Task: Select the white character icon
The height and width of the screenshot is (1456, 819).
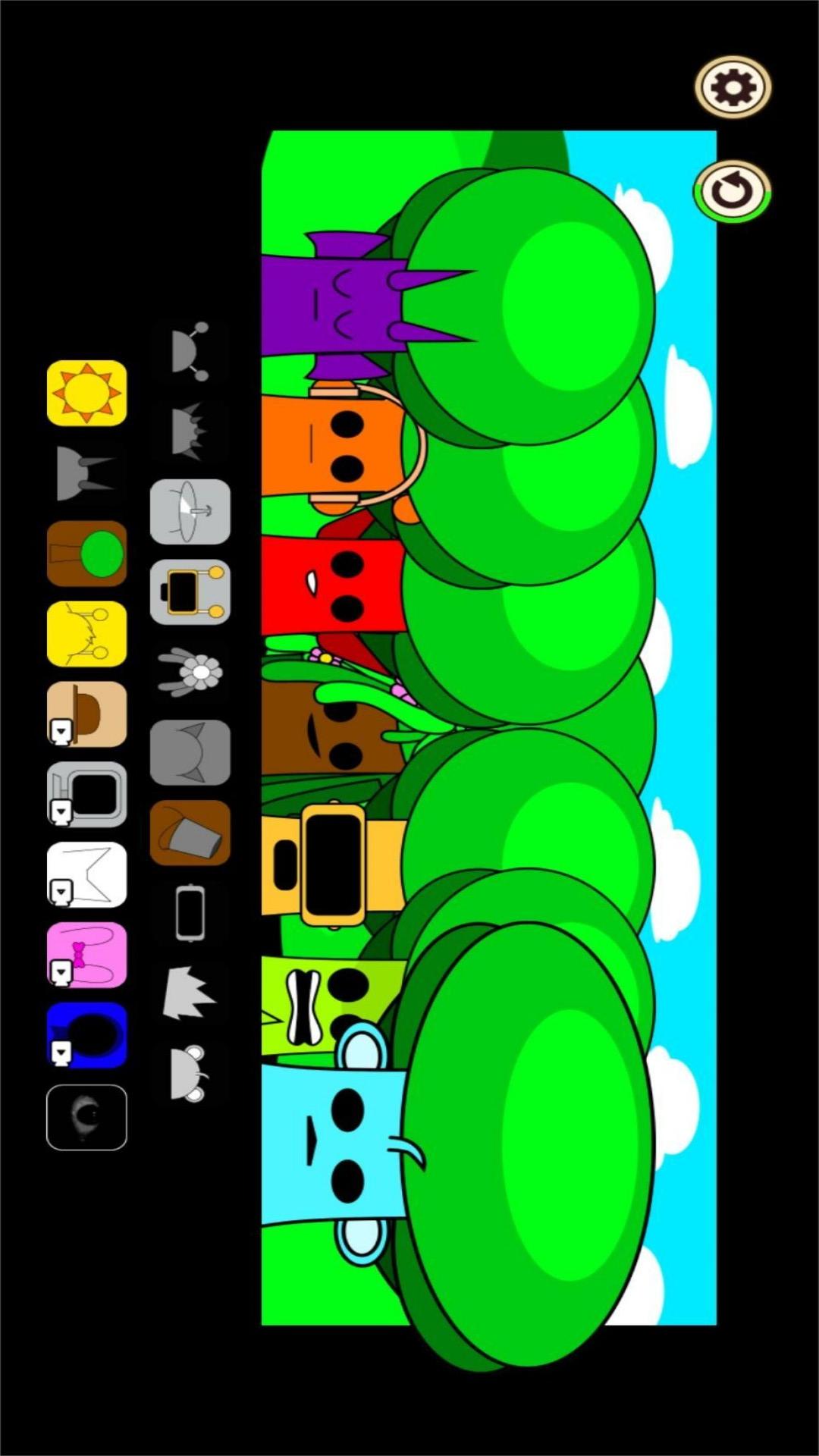Action: point(86,874)
